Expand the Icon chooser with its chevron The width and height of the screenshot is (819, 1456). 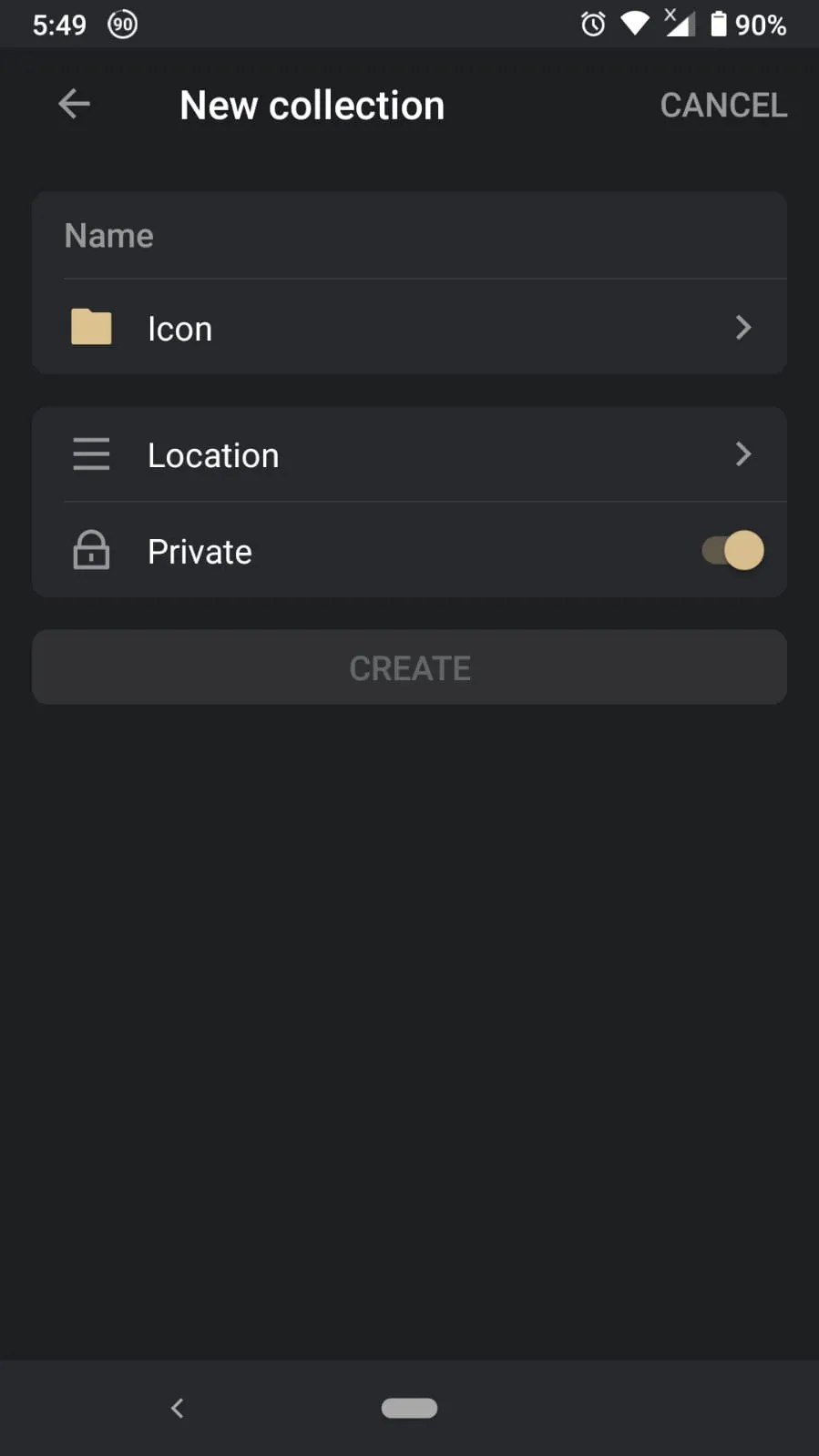point(743,327)
